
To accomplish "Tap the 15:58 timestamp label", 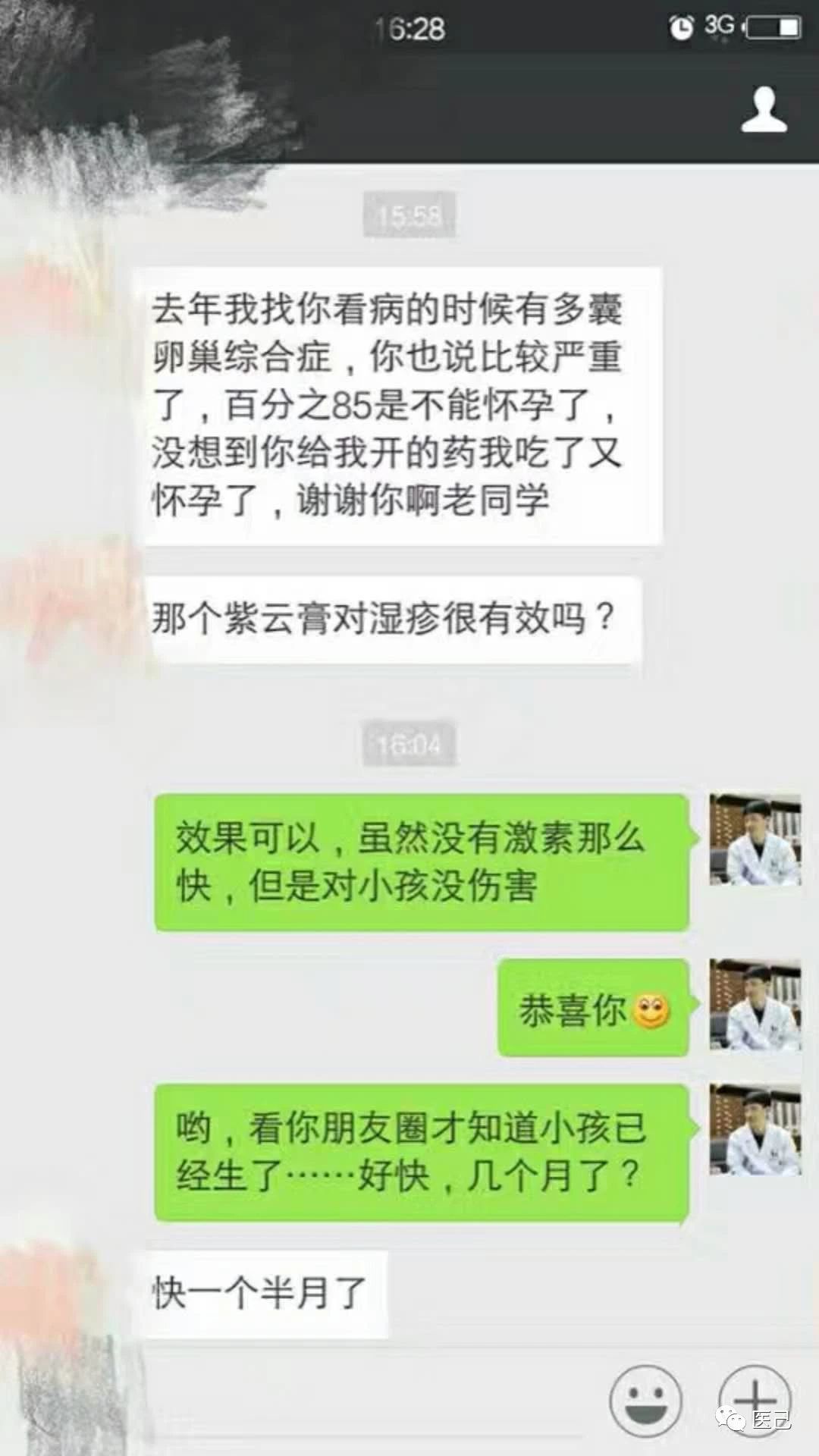I will 409,213.
